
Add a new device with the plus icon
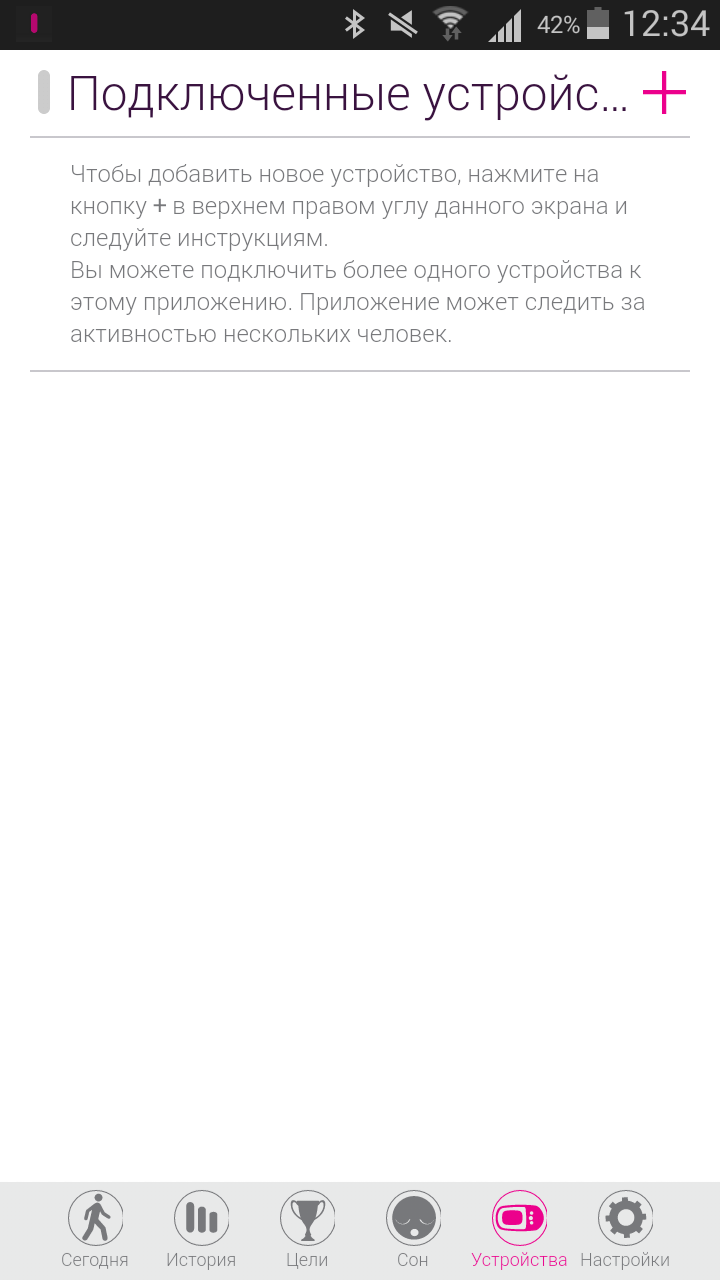[664, 93]
